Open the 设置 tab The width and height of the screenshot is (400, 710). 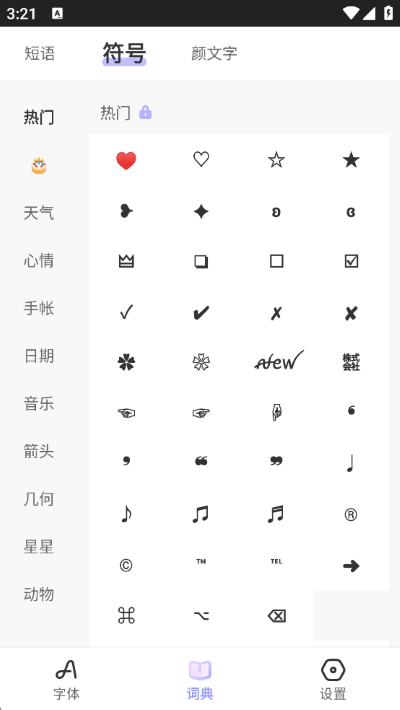pyautogui.click(x=333, y=679)
